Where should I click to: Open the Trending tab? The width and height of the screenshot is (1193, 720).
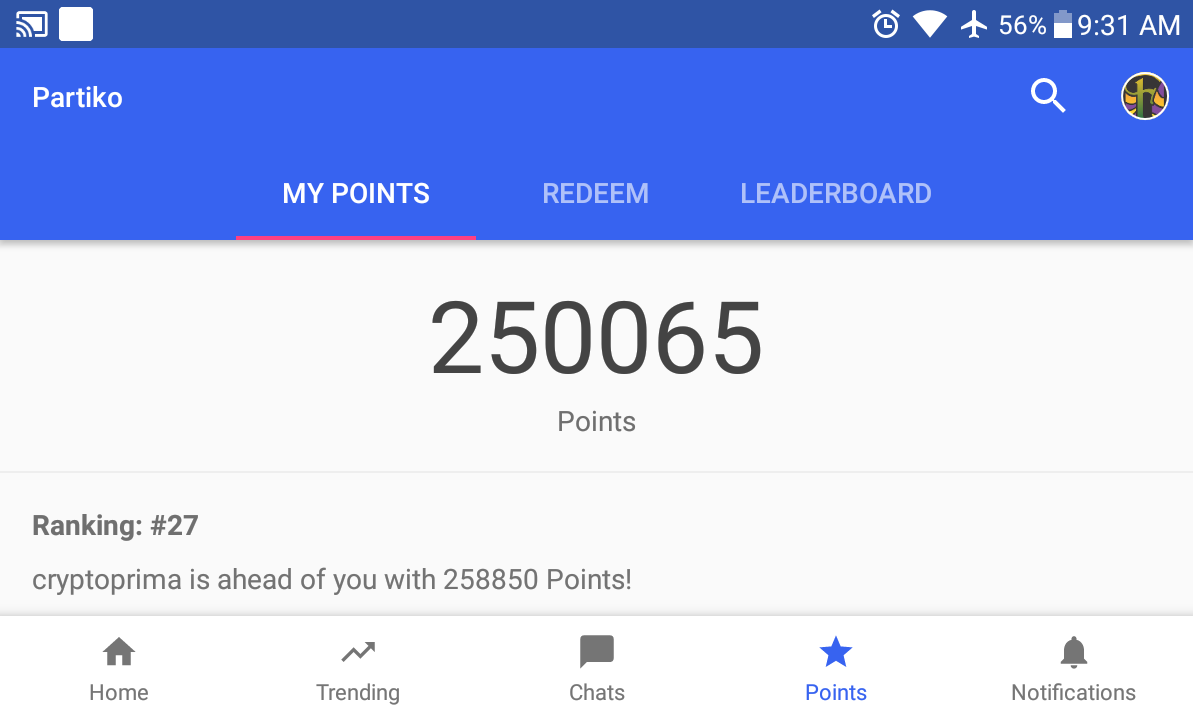[358, 669]
